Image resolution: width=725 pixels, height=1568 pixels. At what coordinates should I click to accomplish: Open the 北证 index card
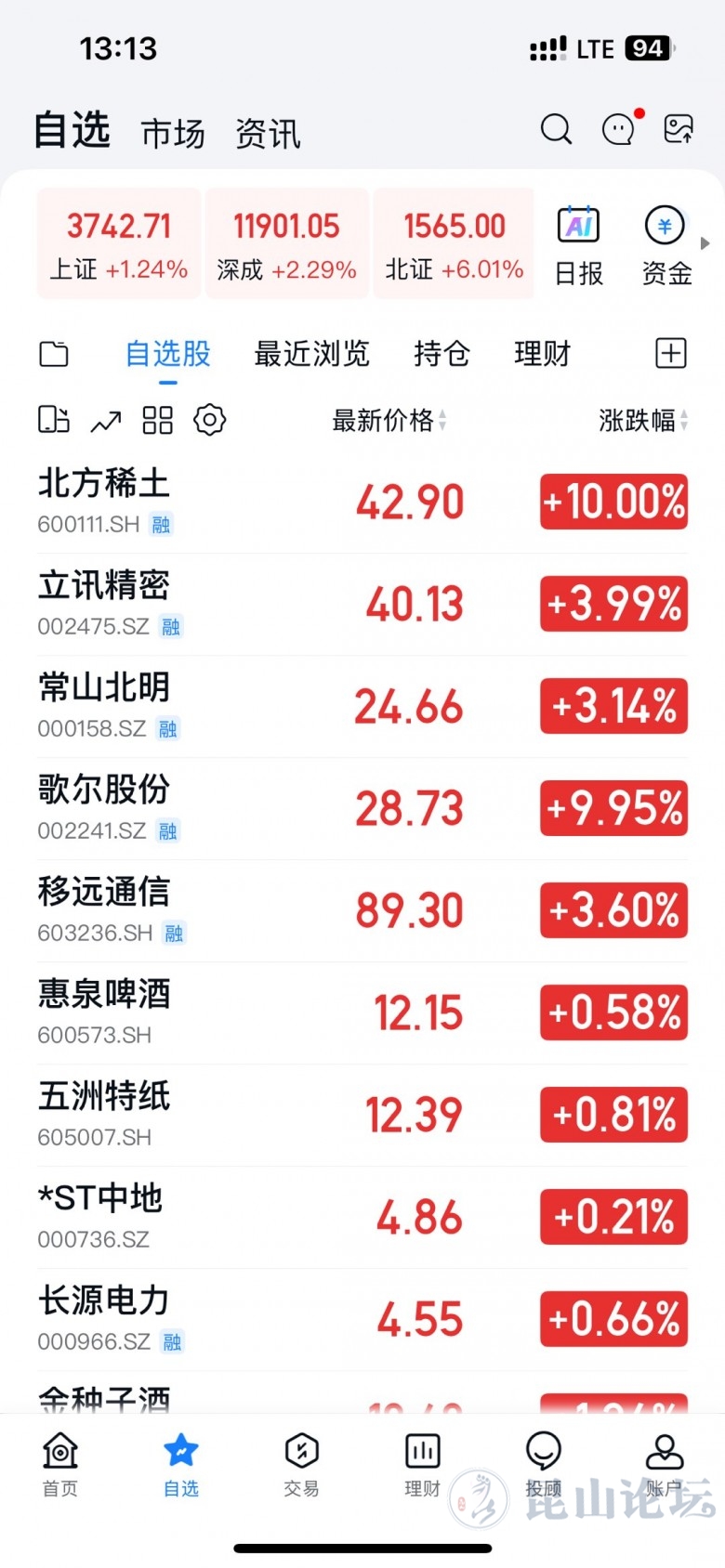click(x=455, y=243)
